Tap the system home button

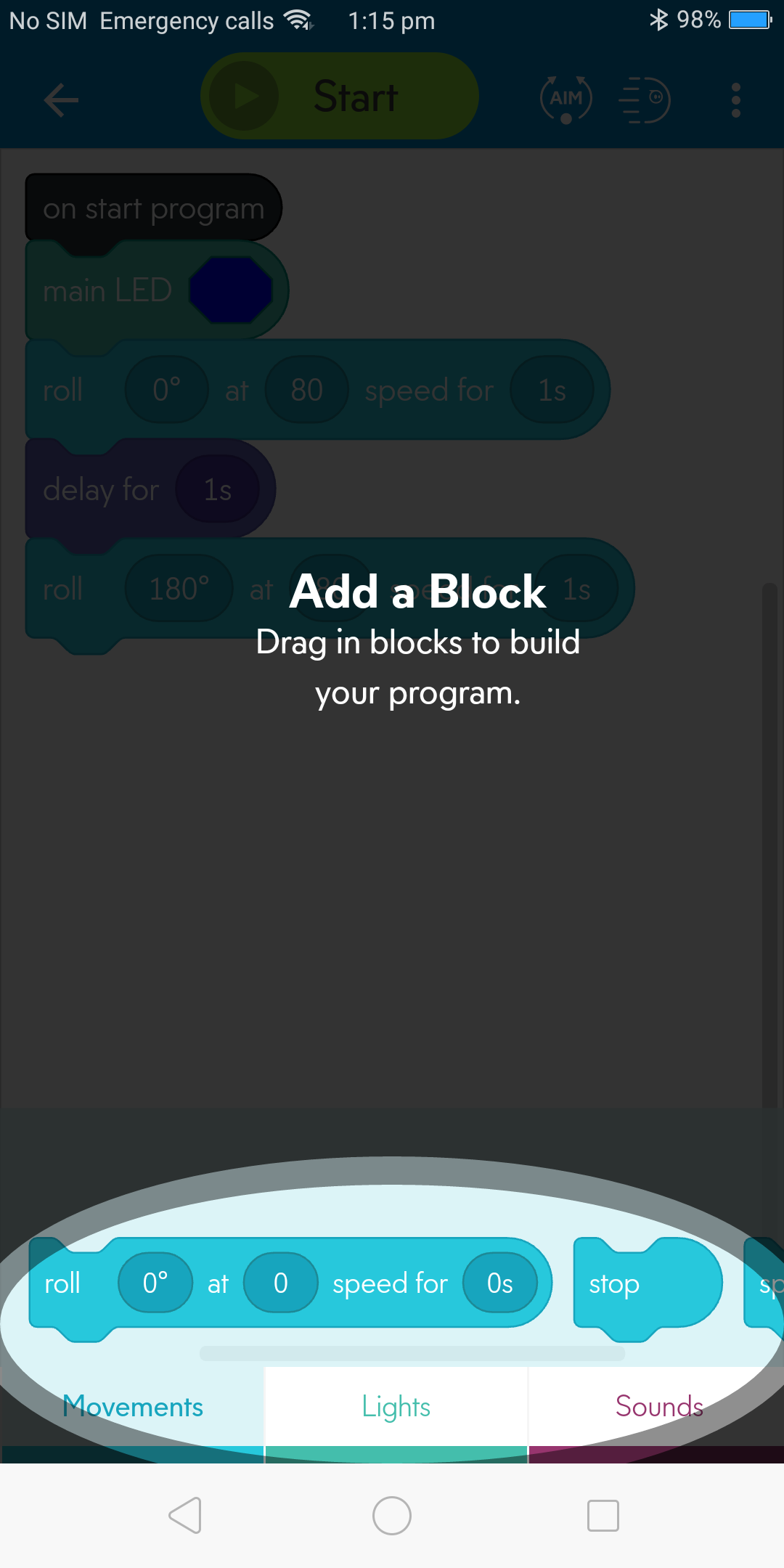click(392, 1516)
